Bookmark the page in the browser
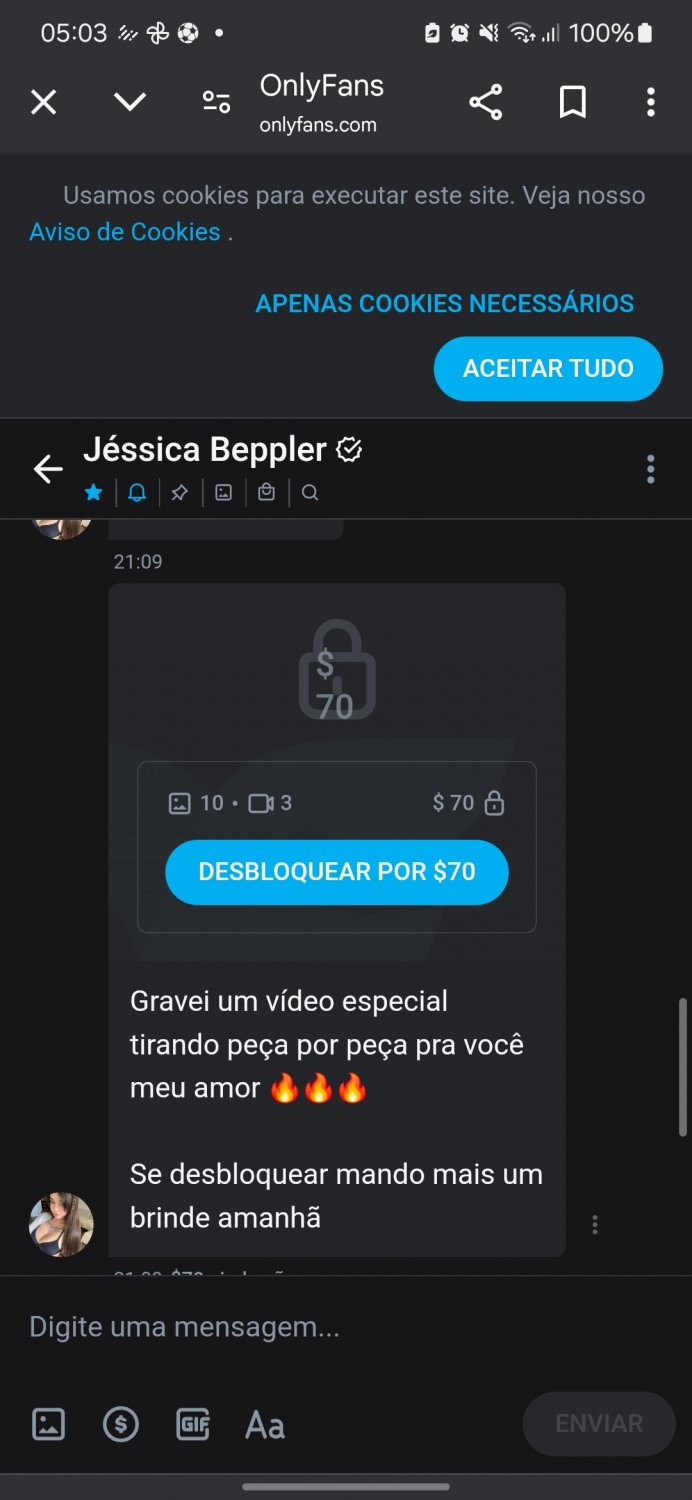692x1500 pixels. coord(572,102)
